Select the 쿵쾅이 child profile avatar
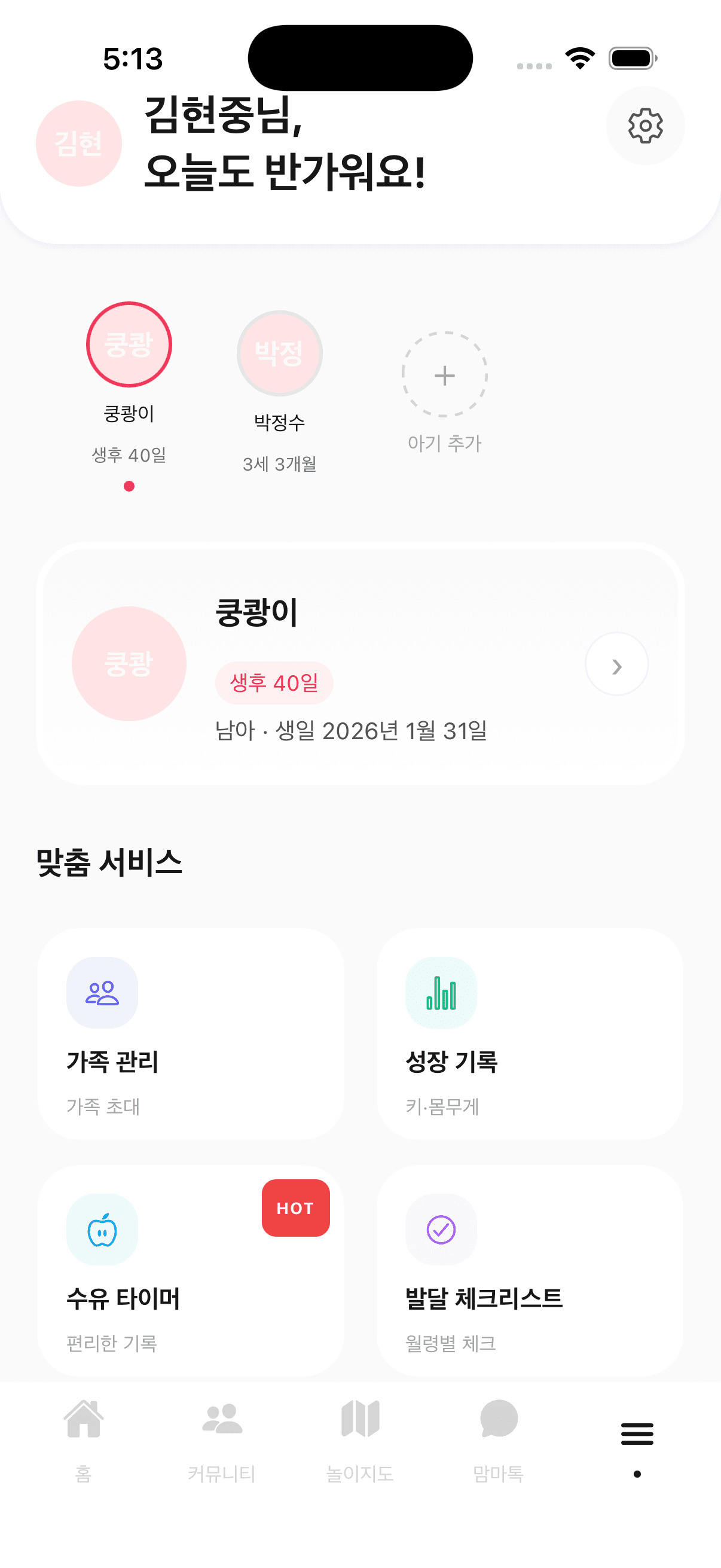 click(129, 343)
